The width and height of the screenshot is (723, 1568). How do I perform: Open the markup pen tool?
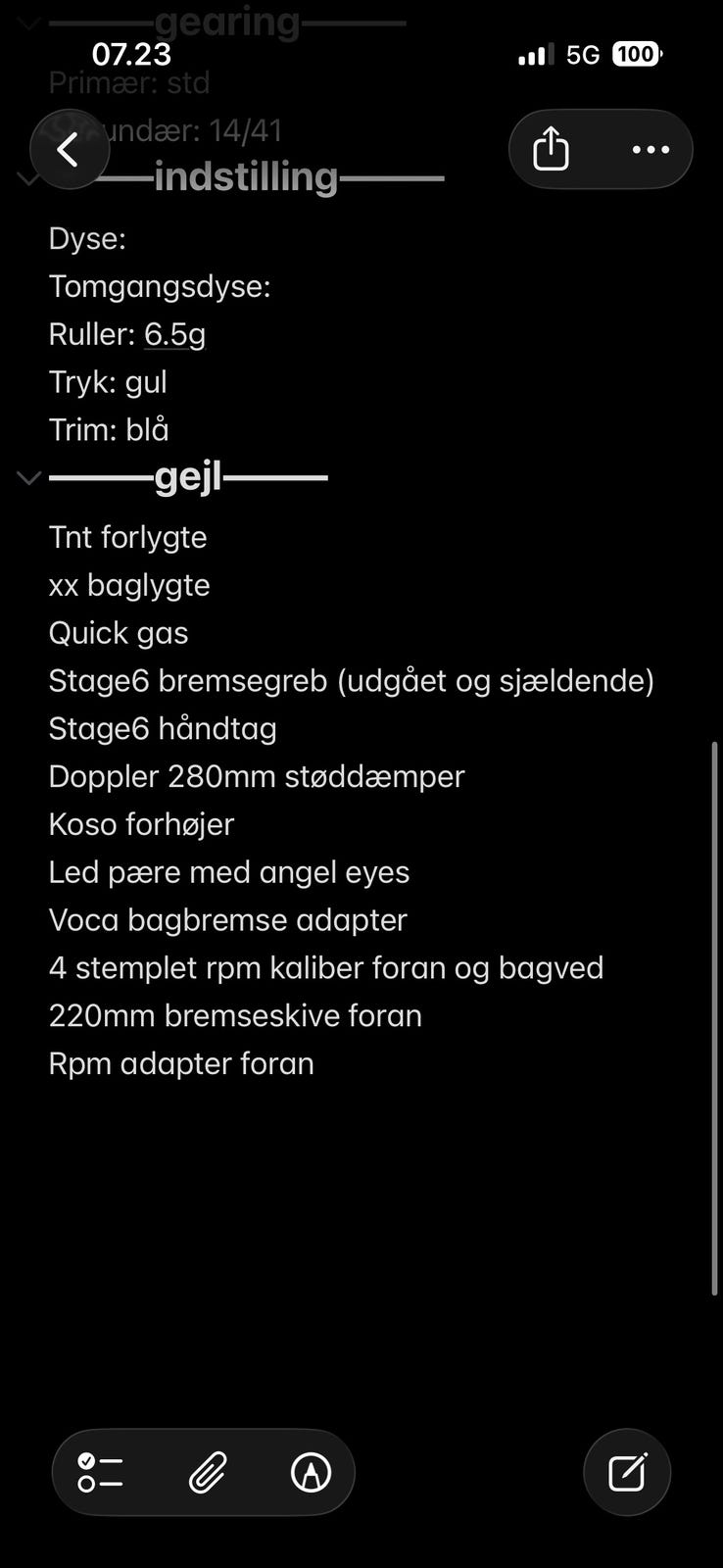click(311, 1473)
